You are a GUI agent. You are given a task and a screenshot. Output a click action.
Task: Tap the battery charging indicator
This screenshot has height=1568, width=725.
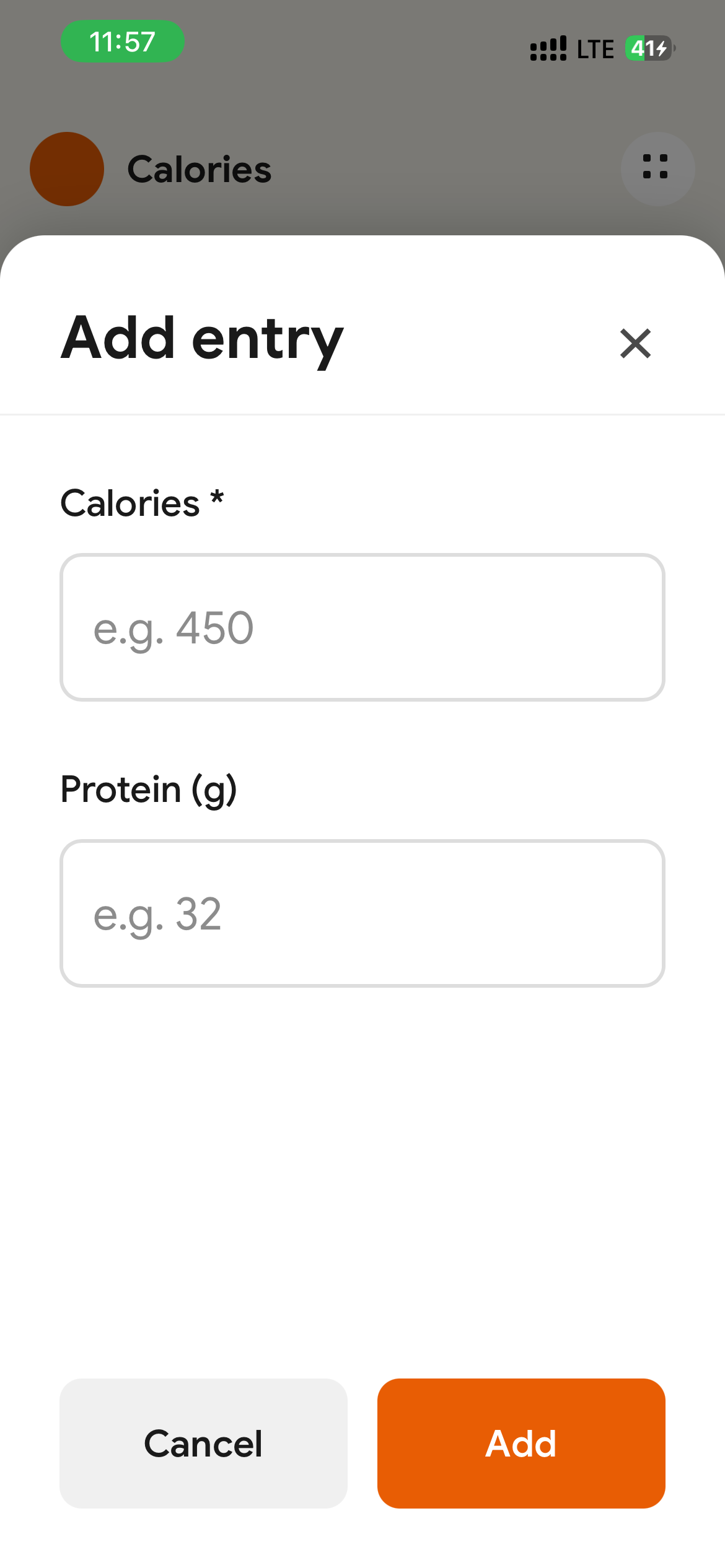tap(649, 49)
